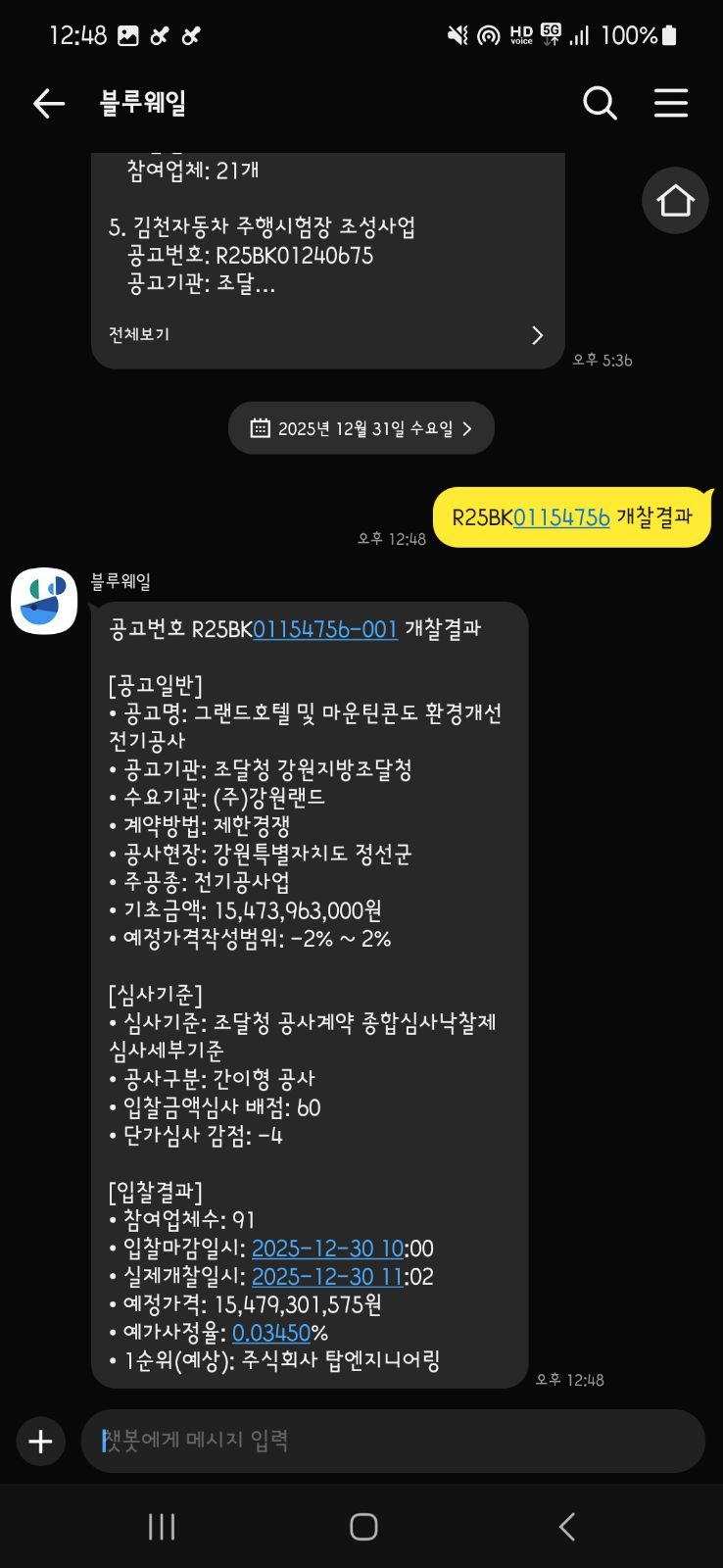Screen dimensions: 723x1568
Task: Tap the floating home button
Action: 675,200
